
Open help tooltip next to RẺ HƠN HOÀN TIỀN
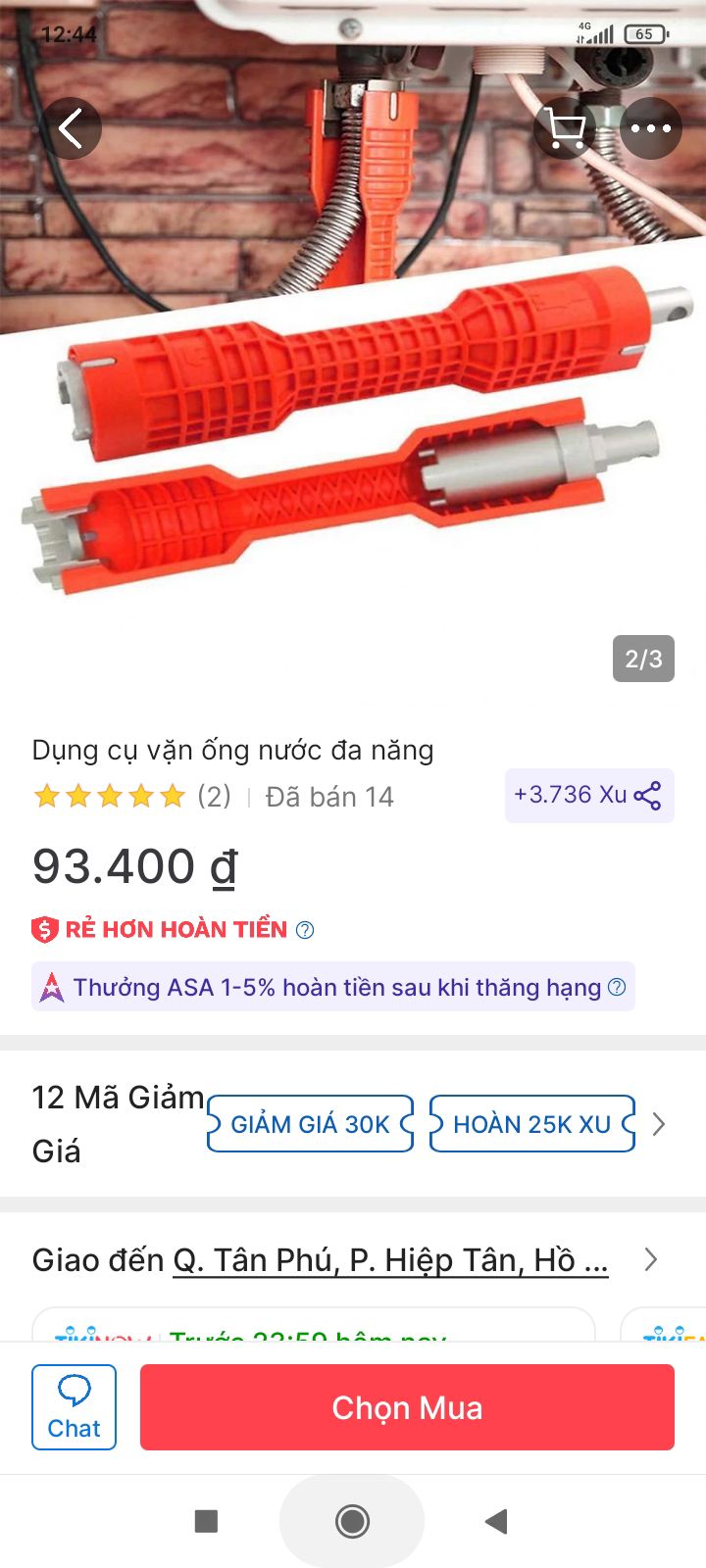tap(305, 928)
